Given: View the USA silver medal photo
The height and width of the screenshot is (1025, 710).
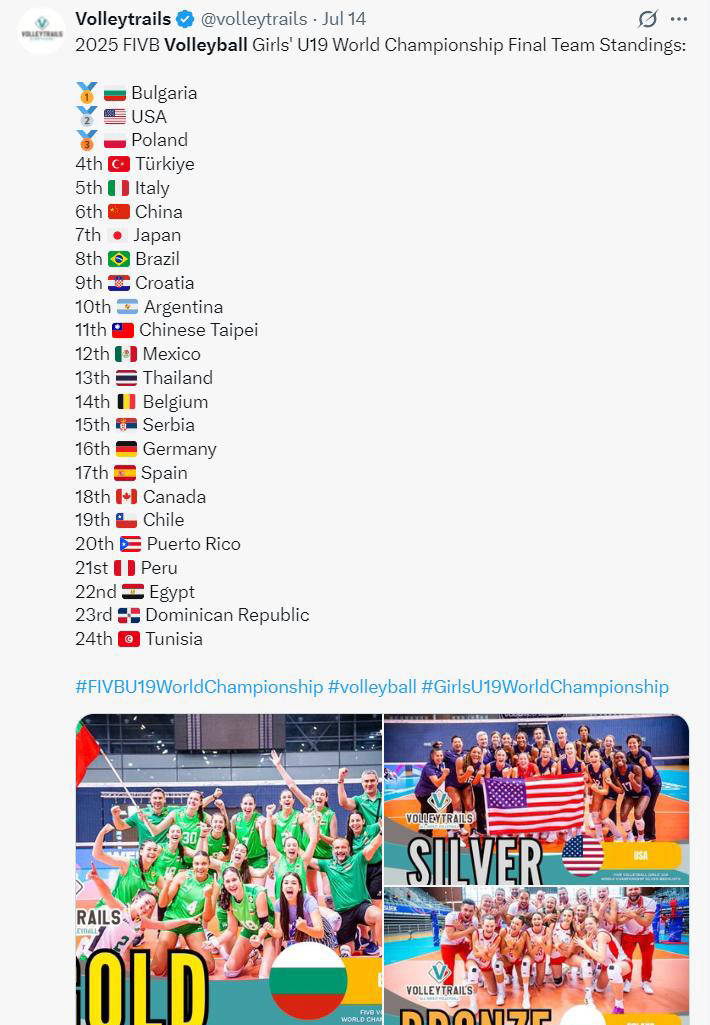Looking at the screenshot, I should pos(536,797).
